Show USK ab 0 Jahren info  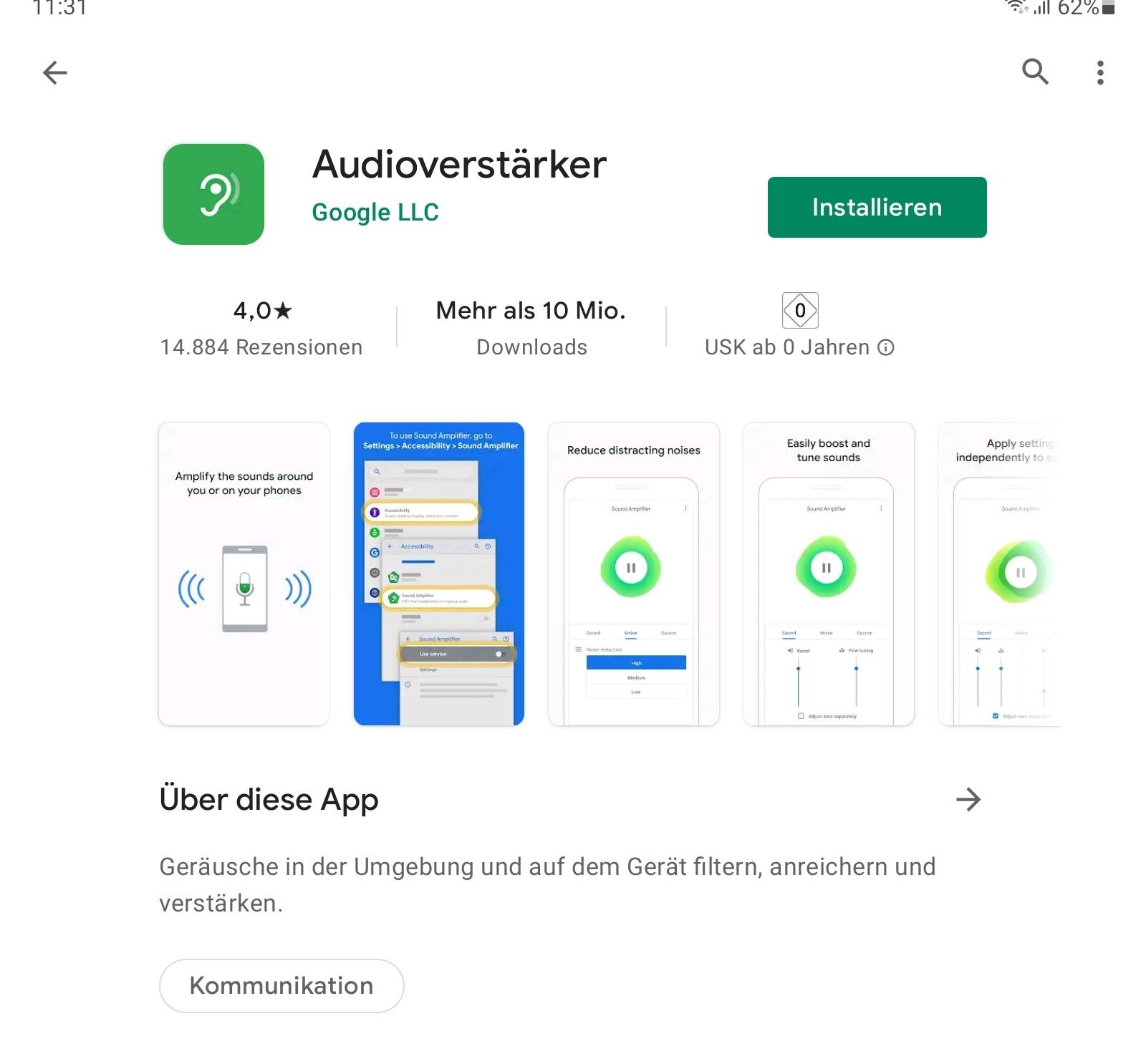click(885, 347)
